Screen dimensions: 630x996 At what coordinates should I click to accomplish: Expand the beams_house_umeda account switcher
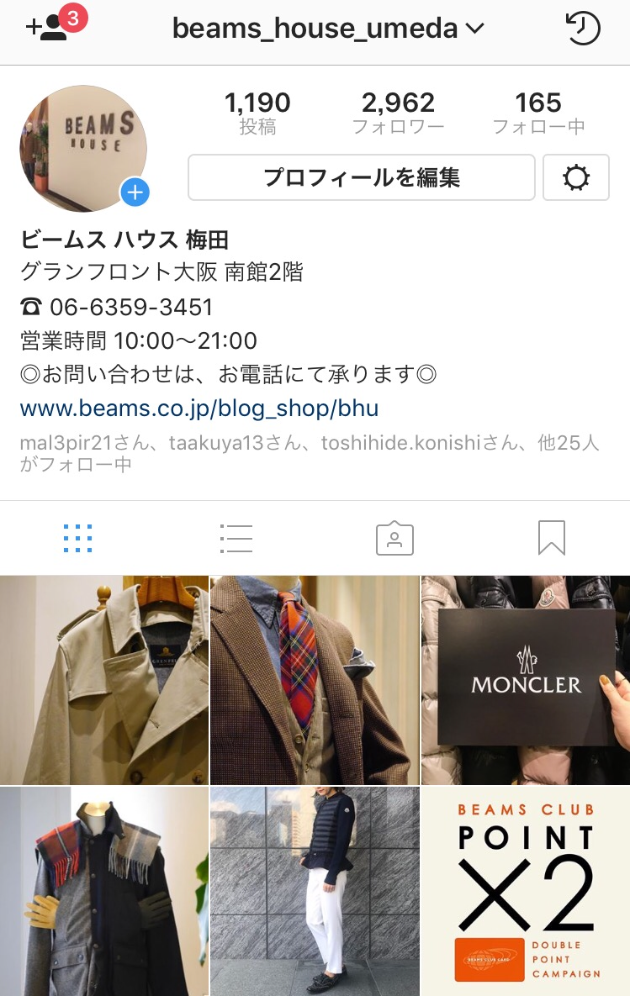327,29
